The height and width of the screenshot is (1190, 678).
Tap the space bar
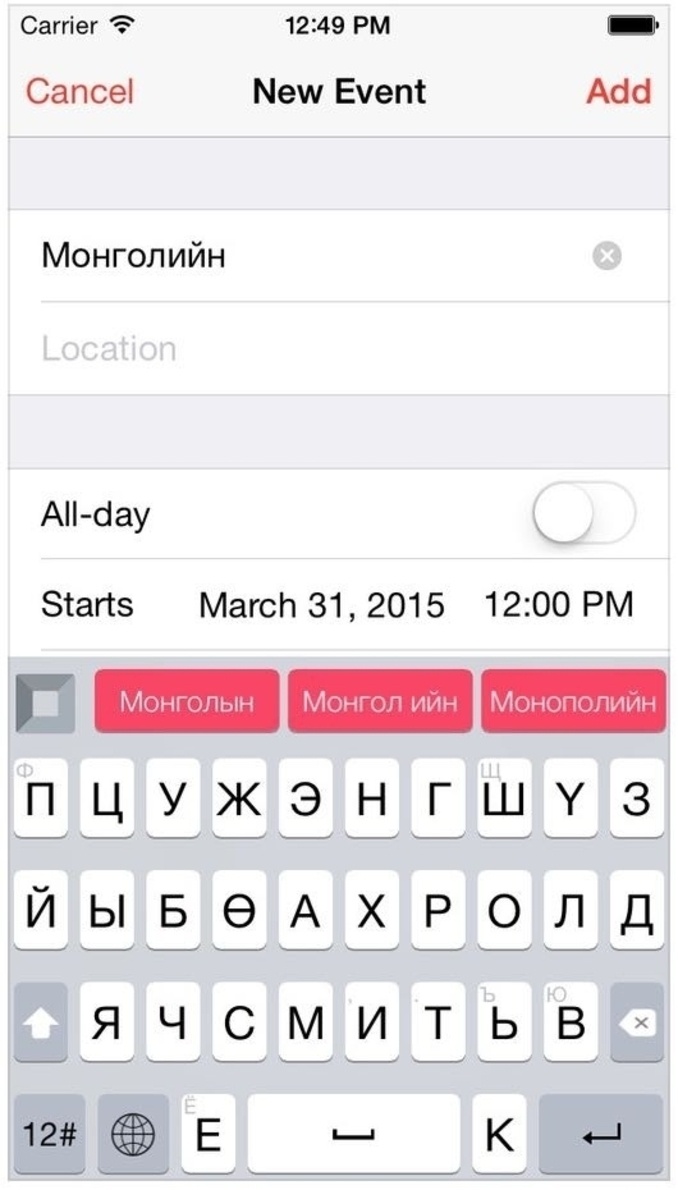354,1134
